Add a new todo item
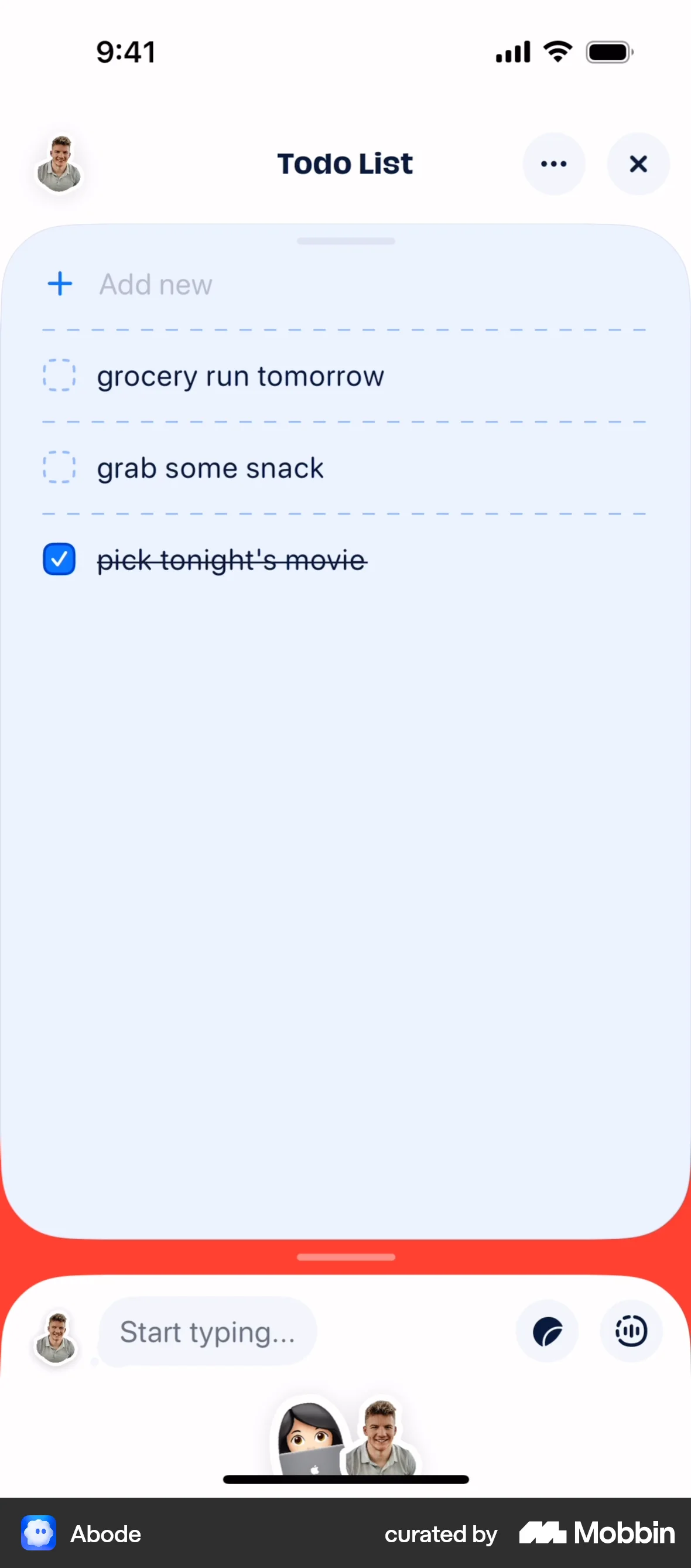 point(155,284)
